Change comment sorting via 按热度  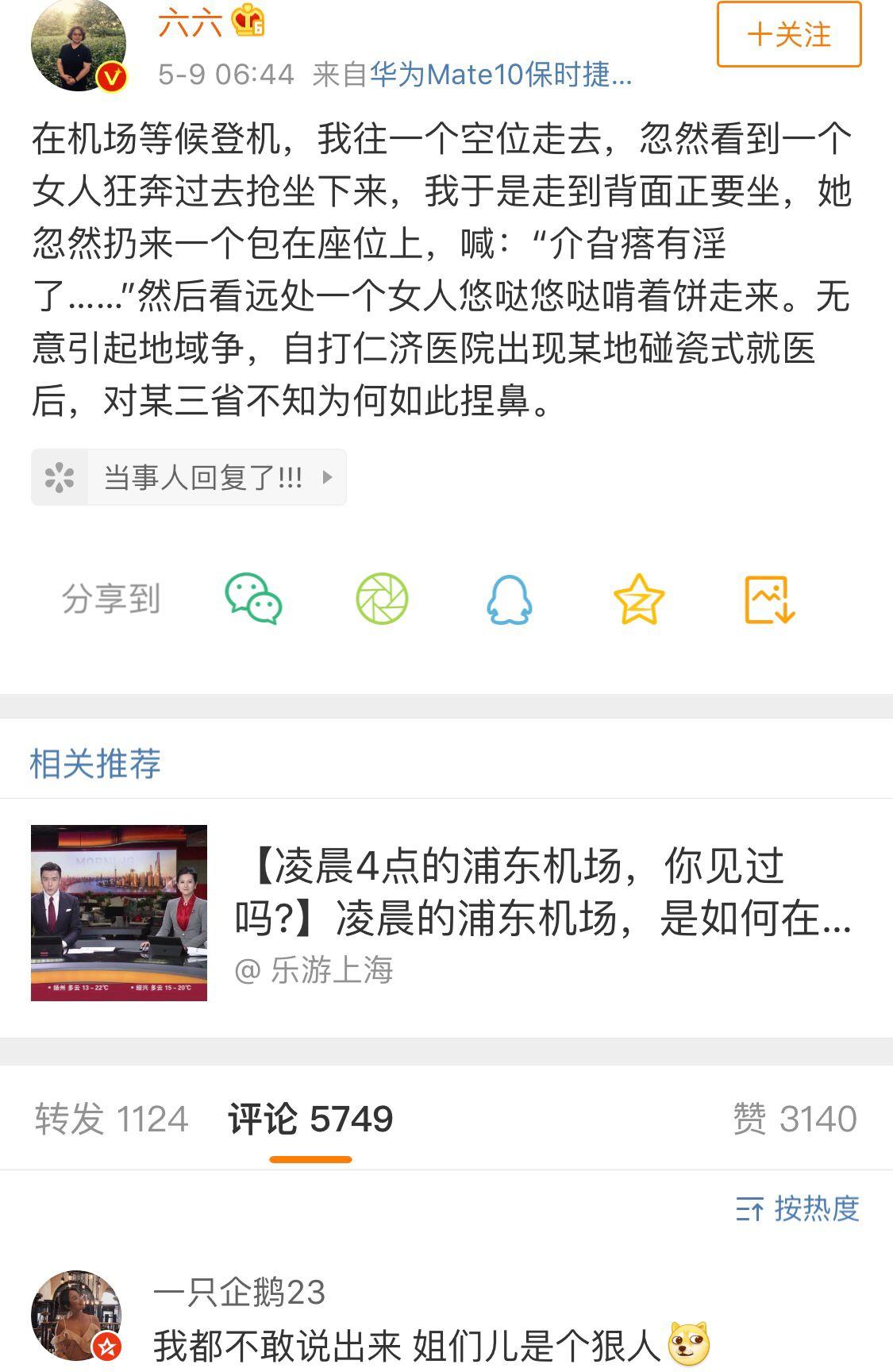point(799,1209)
